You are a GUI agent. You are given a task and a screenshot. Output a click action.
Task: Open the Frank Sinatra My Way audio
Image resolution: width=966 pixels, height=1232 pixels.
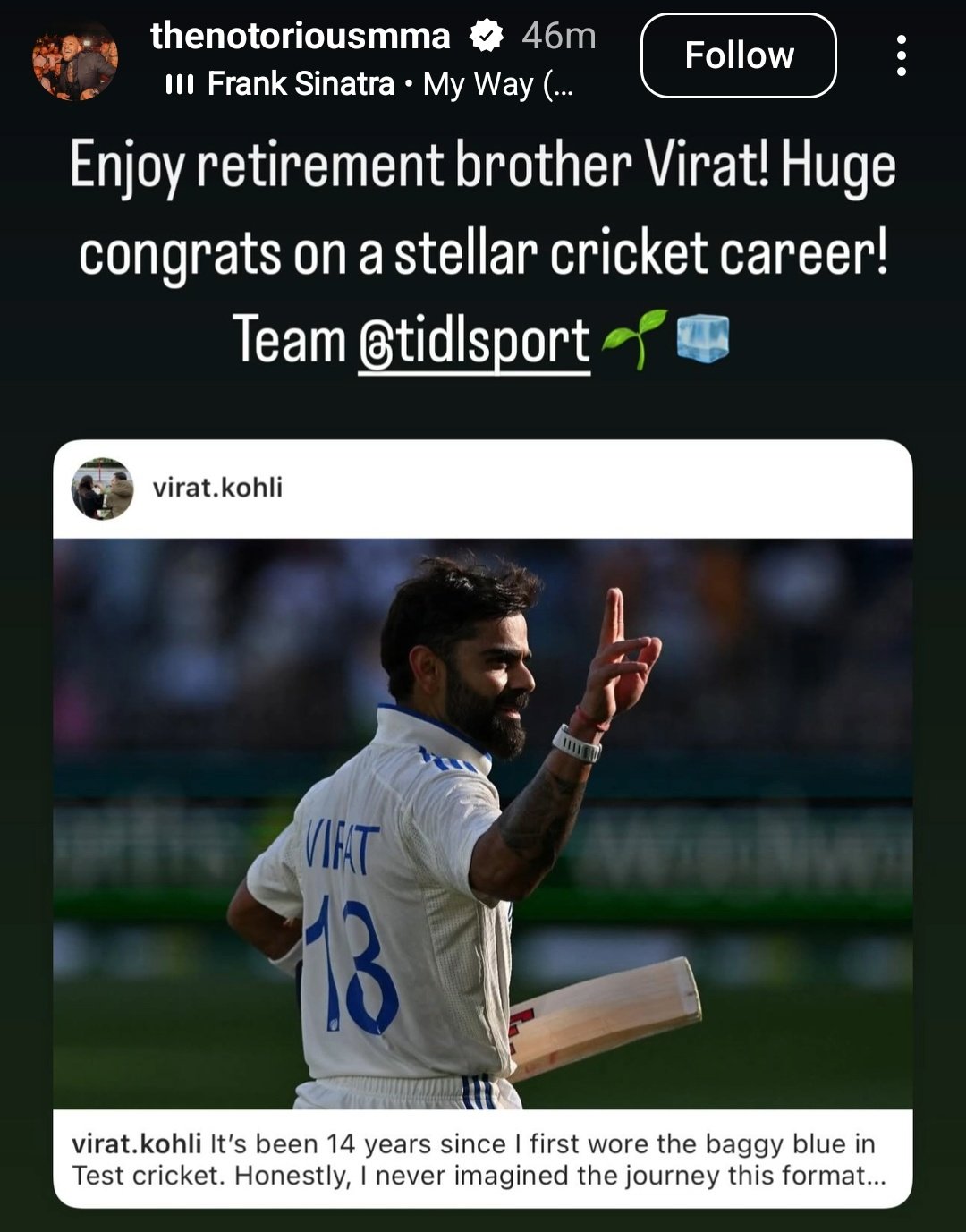(370, 85)
